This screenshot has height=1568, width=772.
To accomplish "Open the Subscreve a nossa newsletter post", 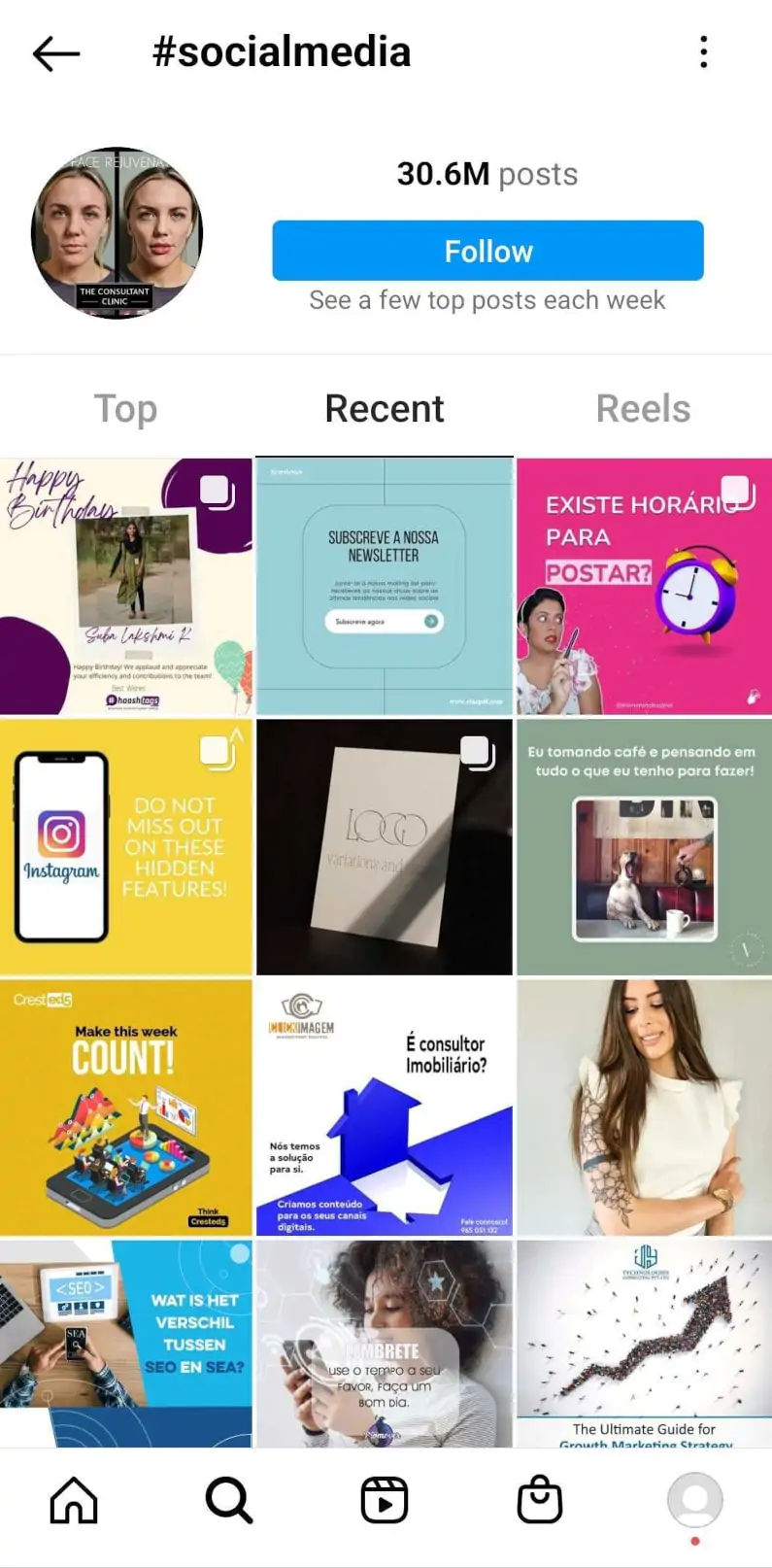I will (385, 586).
